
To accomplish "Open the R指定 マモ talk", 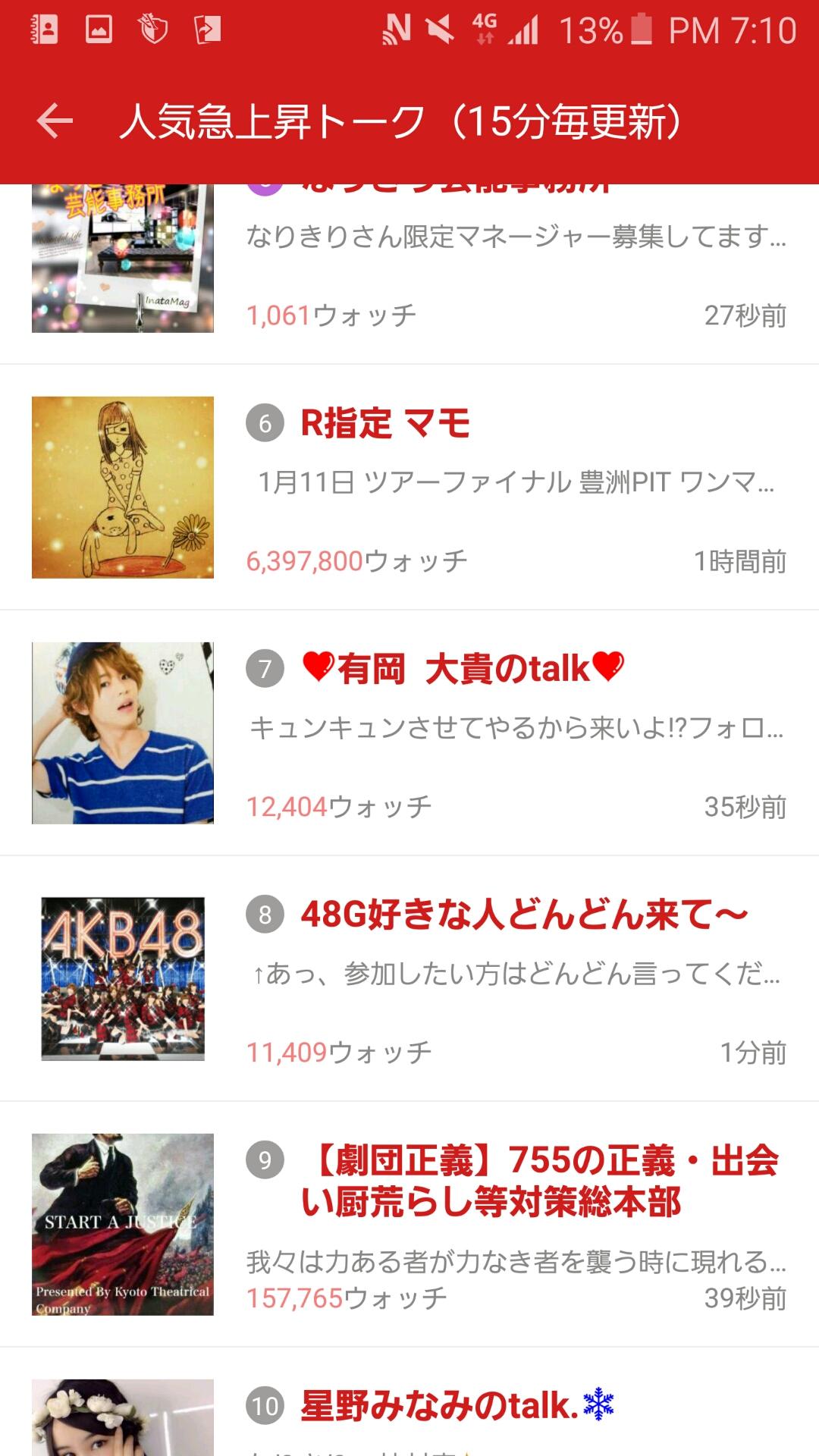I will click(409, 488).
